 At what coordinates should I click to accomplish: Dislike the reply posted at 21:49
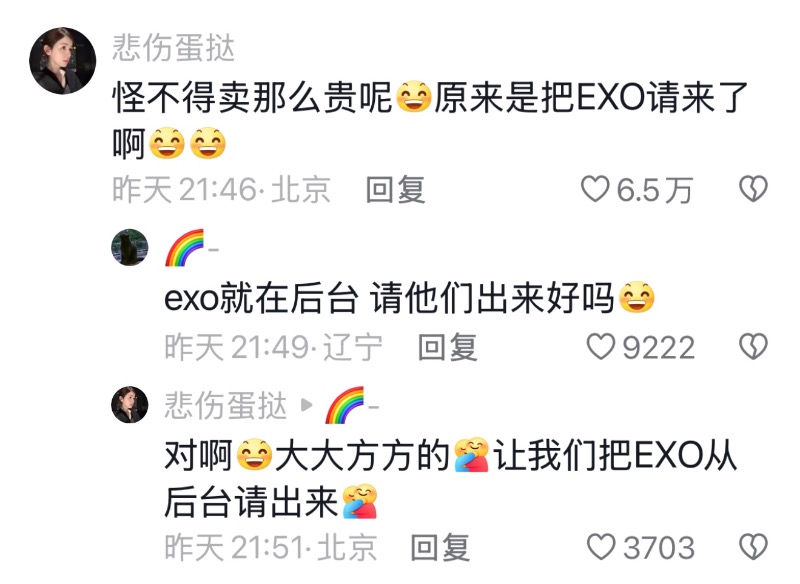tap(752, 346)
